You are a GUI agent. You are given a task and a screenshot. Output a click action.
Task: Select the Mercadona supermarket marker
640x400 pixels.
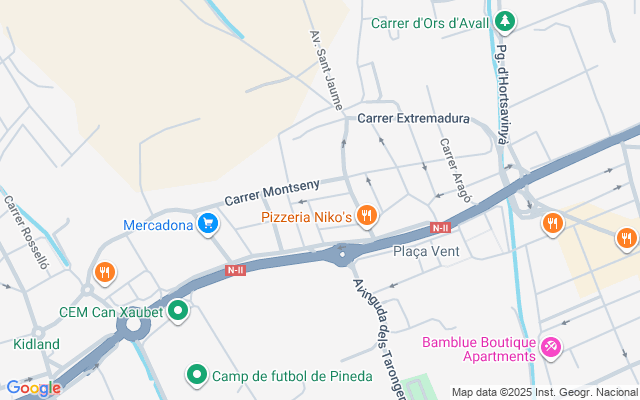(207, 223)
